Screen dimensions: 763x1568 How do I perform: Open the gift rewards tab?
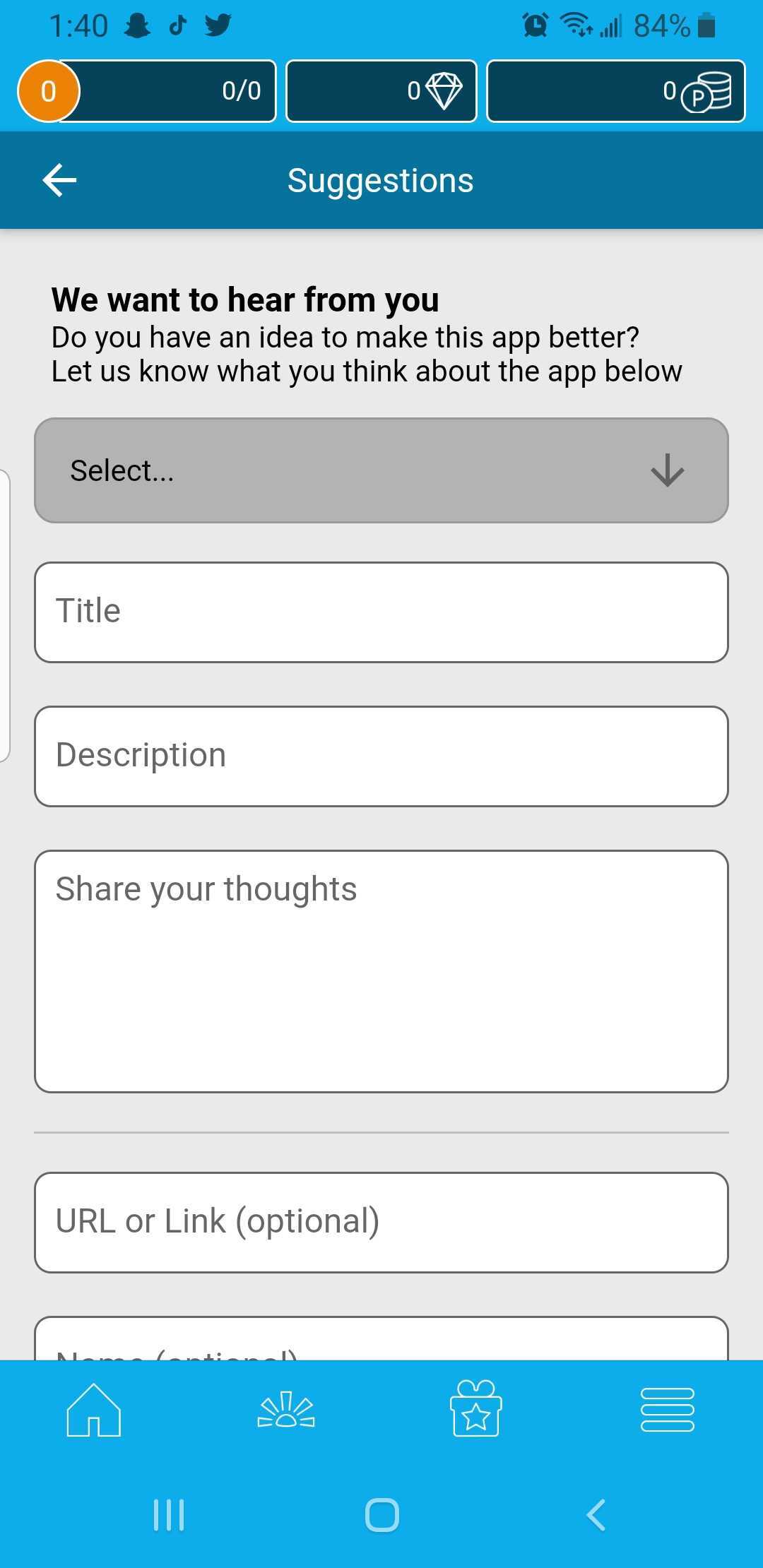[476, 1408]
